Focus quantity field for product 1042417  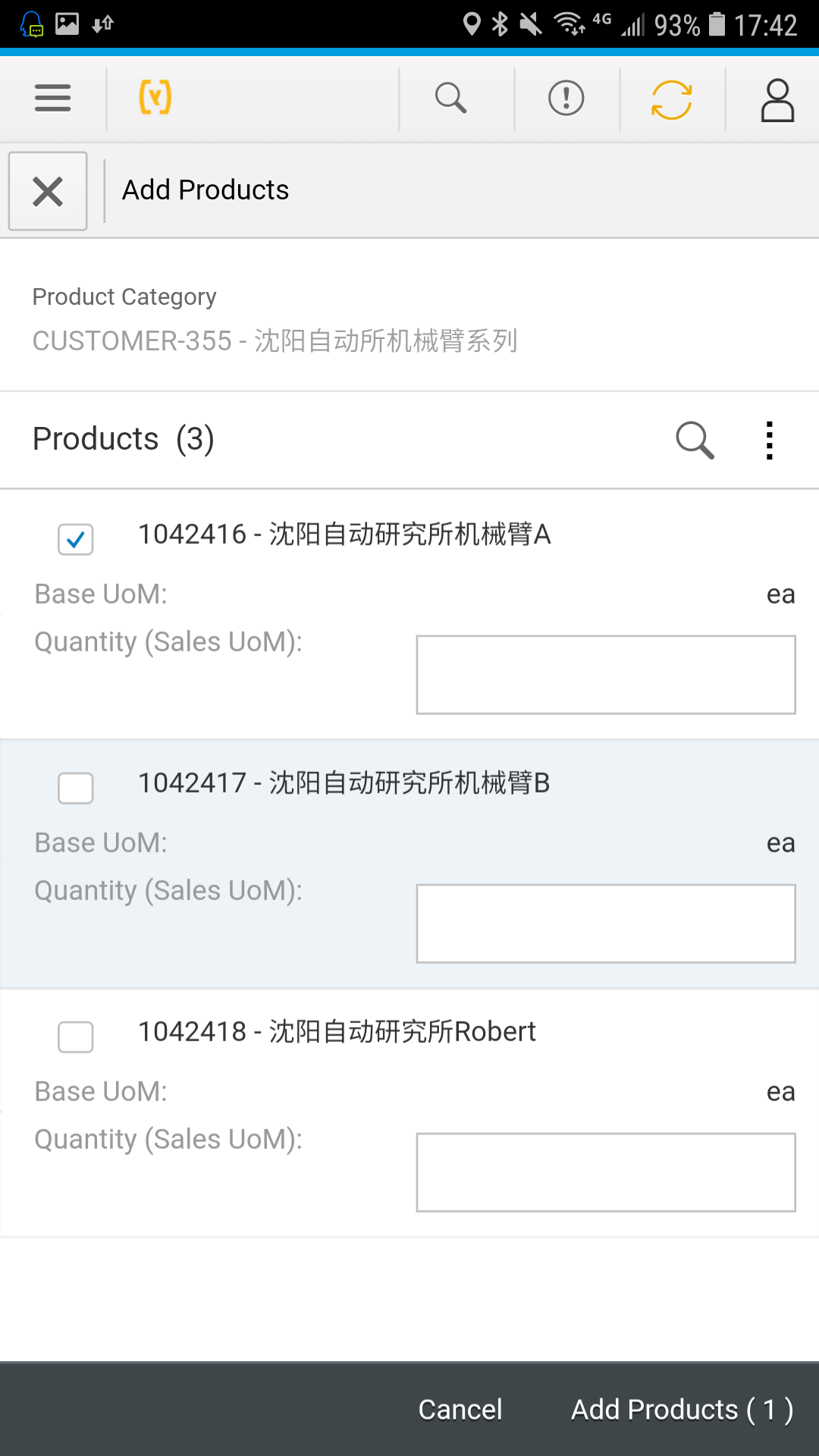point(605,924)
